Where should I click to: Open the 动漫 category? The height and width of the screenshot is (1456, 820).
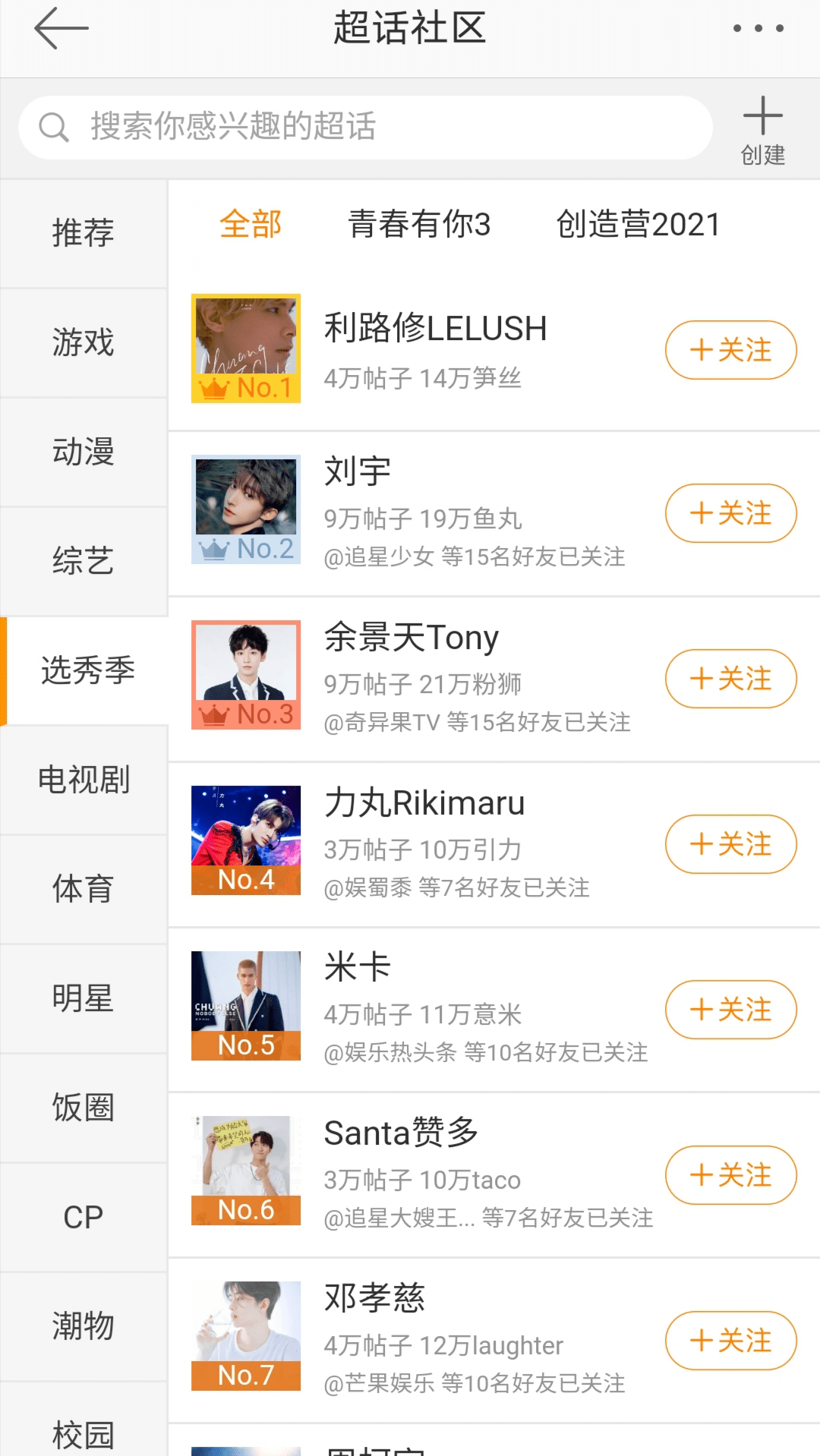(84, 452)
